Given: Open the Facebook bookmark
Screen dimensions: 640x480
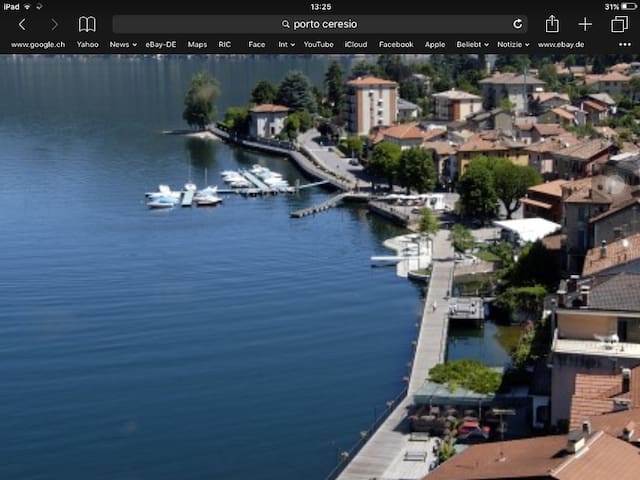Looking at the screenshot, I should [x=396, y=44].
